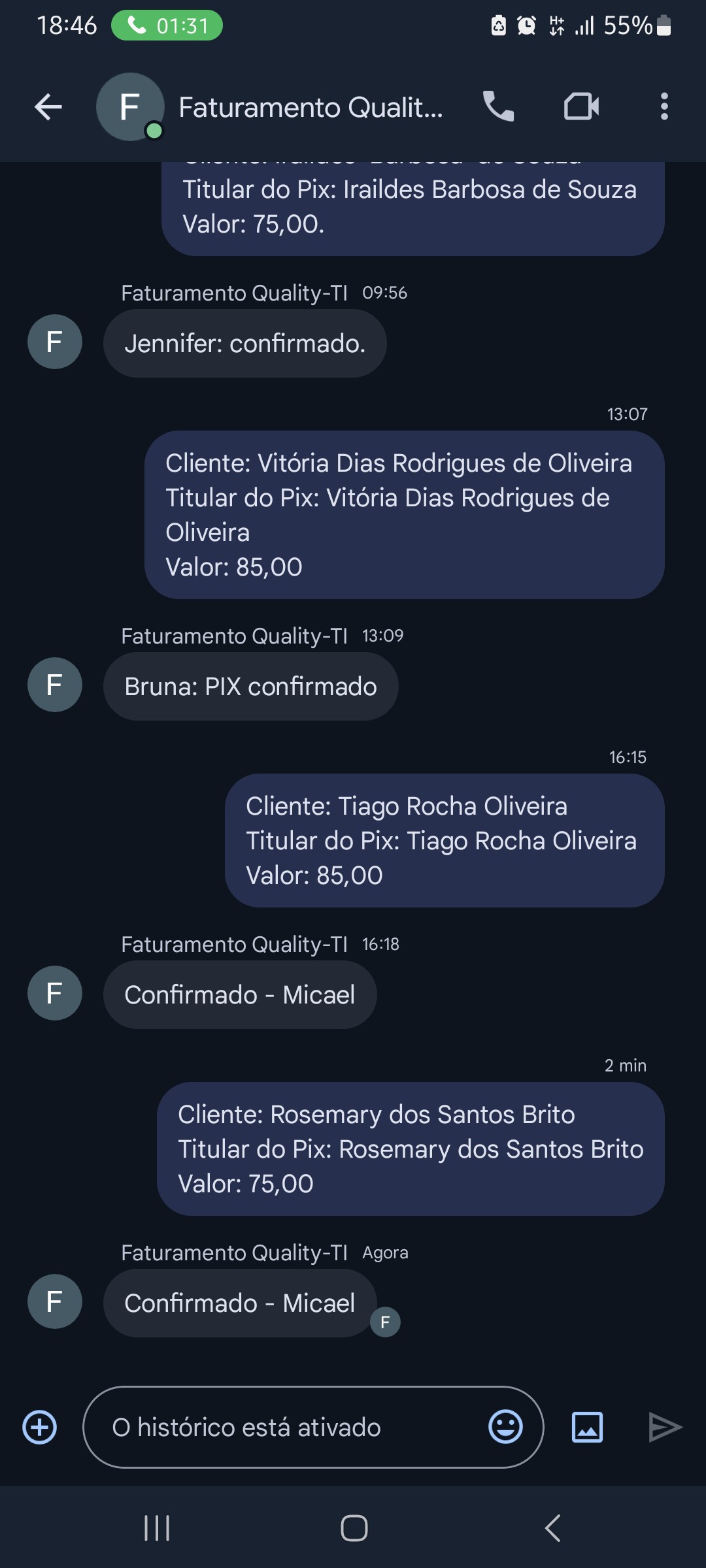This screenshot has width=706, height=1568.
Task: Open the emoji picker
Action: [505, 1427]
